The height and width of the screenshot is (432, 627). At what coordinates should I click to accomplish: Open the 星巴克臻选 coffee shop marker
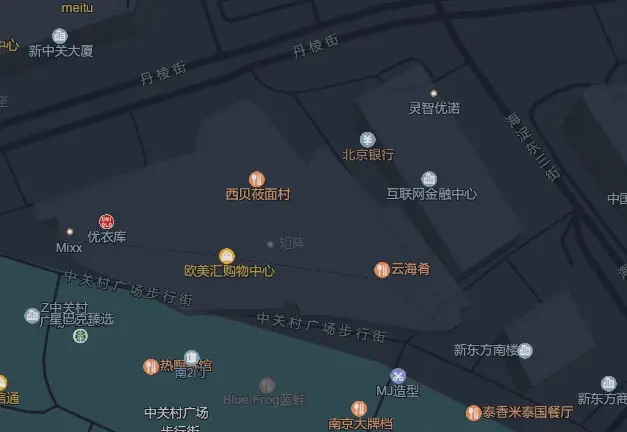point(81,336)
